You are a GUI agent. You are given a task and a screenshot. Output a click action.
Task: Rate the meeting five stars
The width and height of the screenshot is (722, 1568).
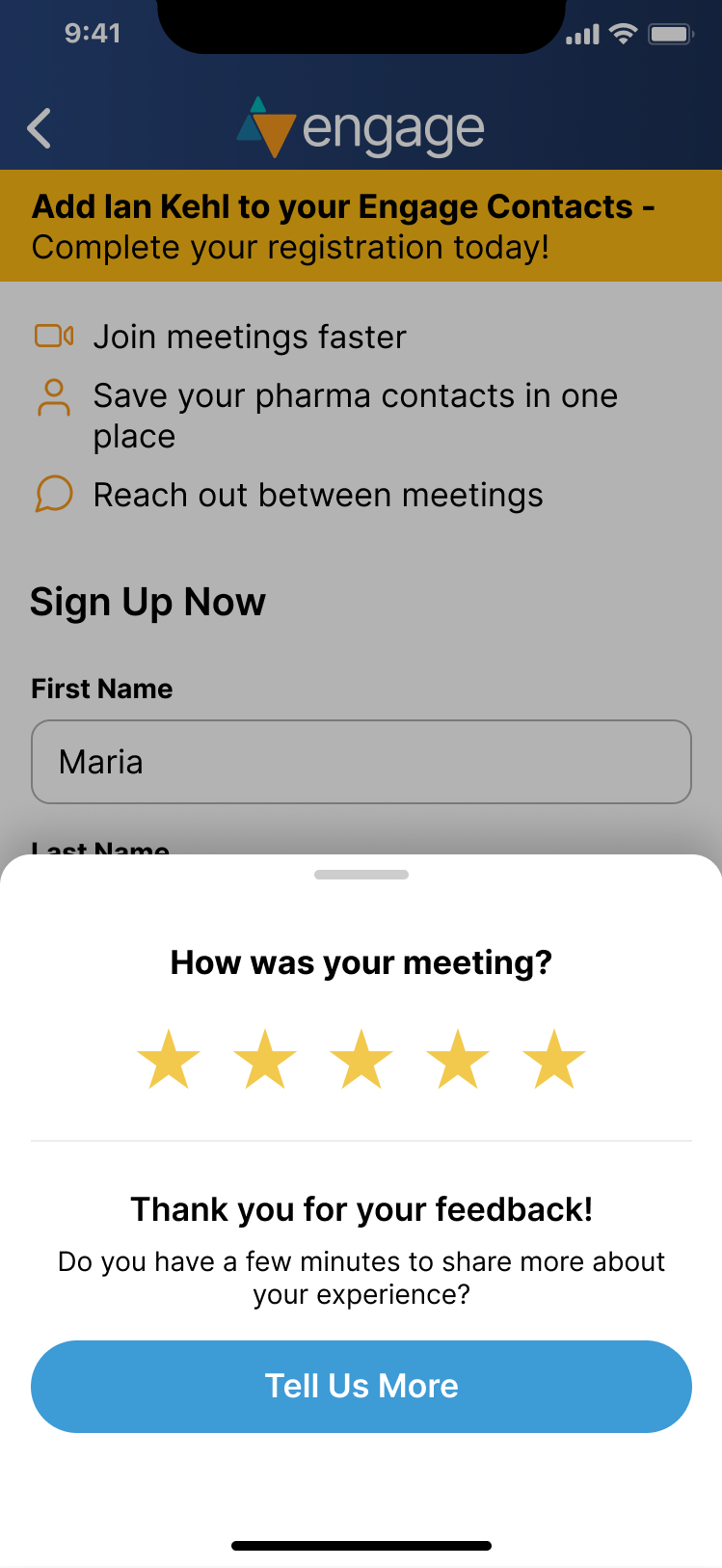554,1059
